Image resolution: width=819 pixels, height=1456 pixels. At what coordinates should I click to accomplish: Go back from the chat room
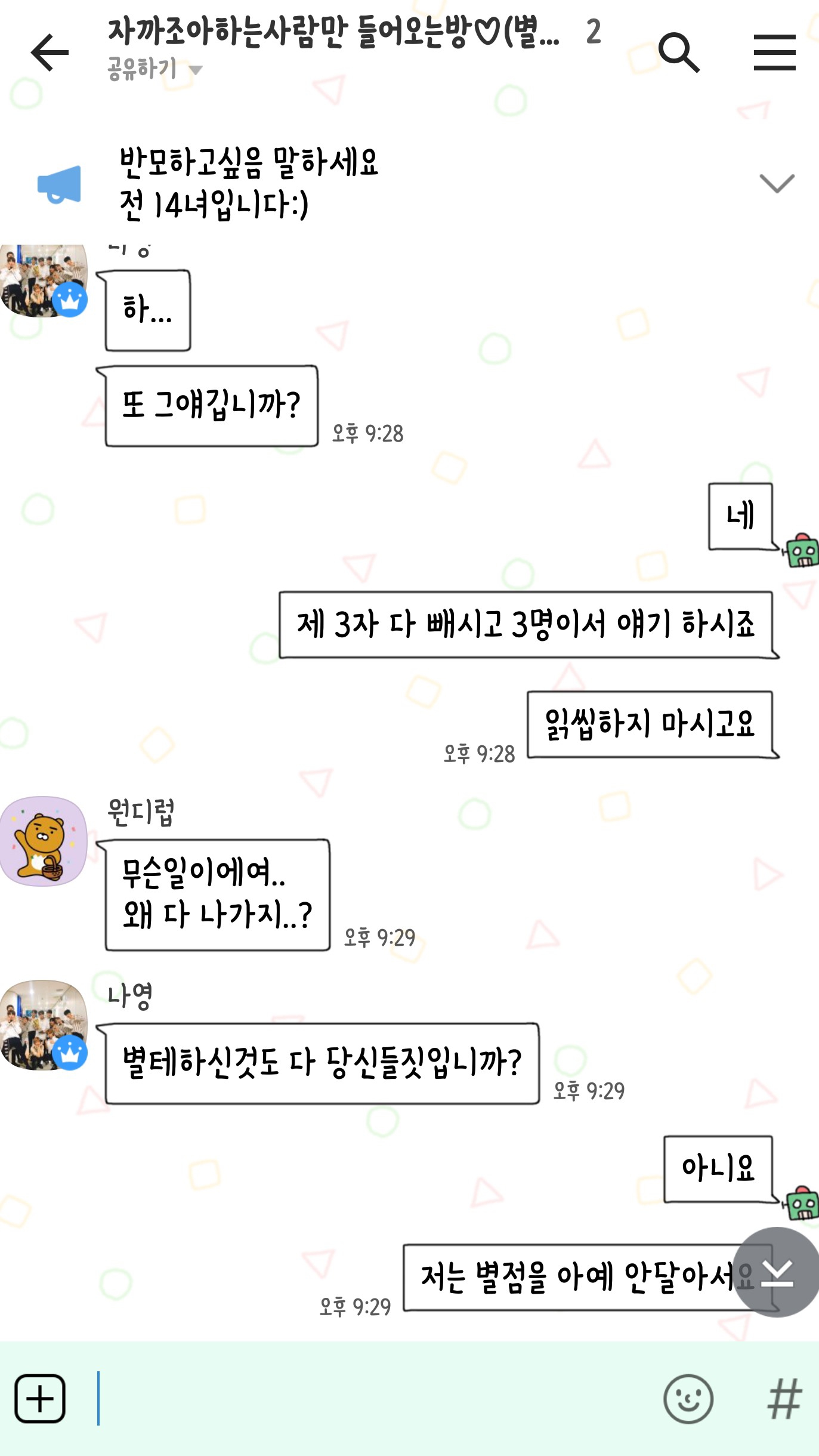(x=50, y=53)
